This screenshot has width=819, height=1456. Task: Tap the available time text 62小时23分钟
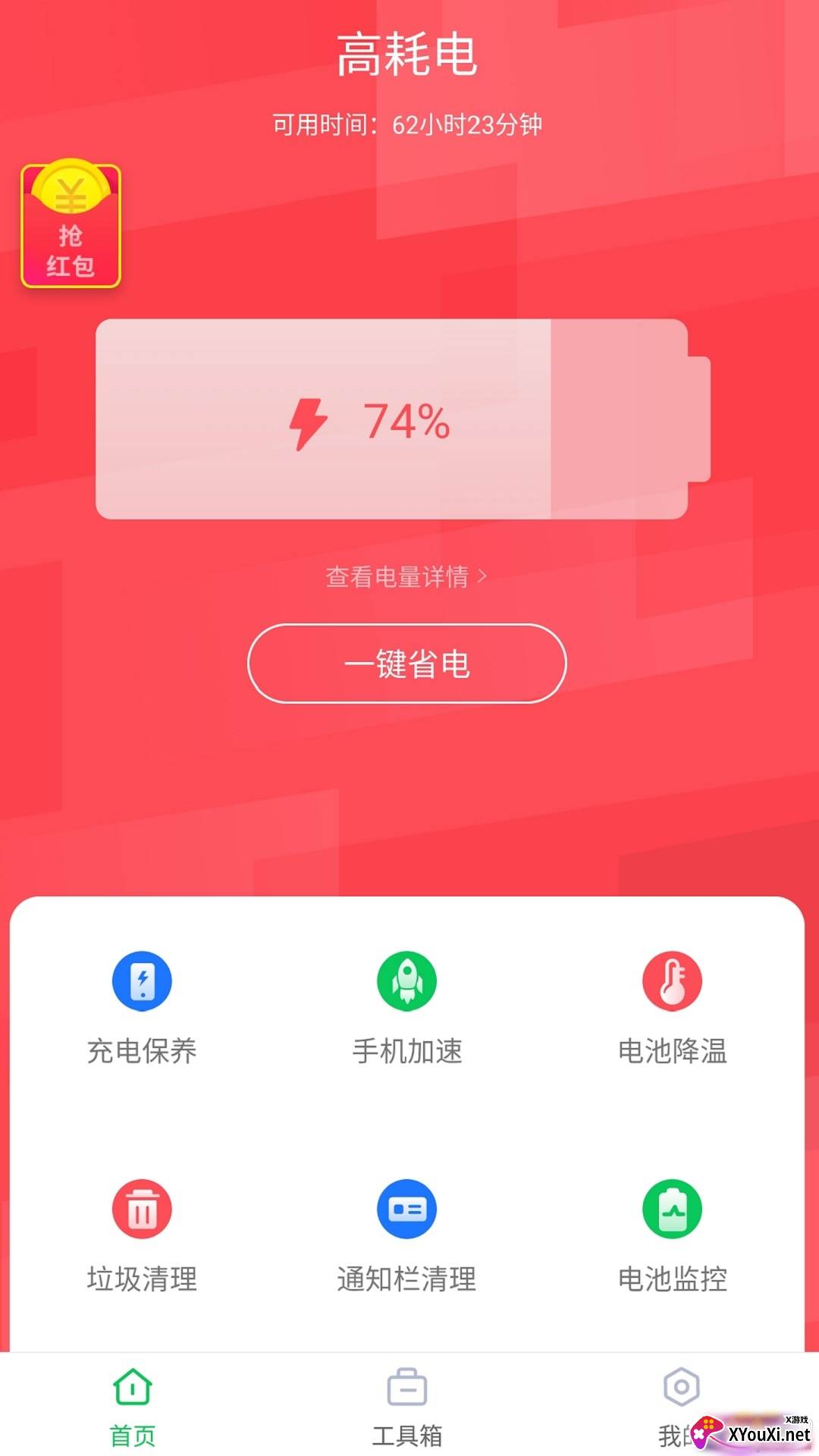[467, 124]
